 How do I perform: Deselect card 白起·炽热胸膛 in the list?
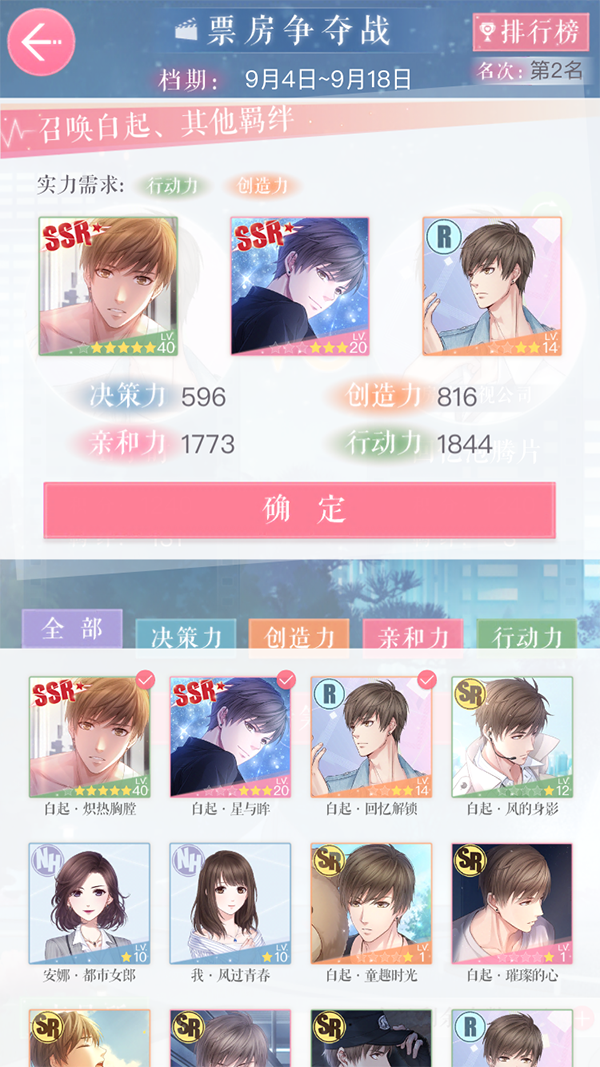[90, 736]
